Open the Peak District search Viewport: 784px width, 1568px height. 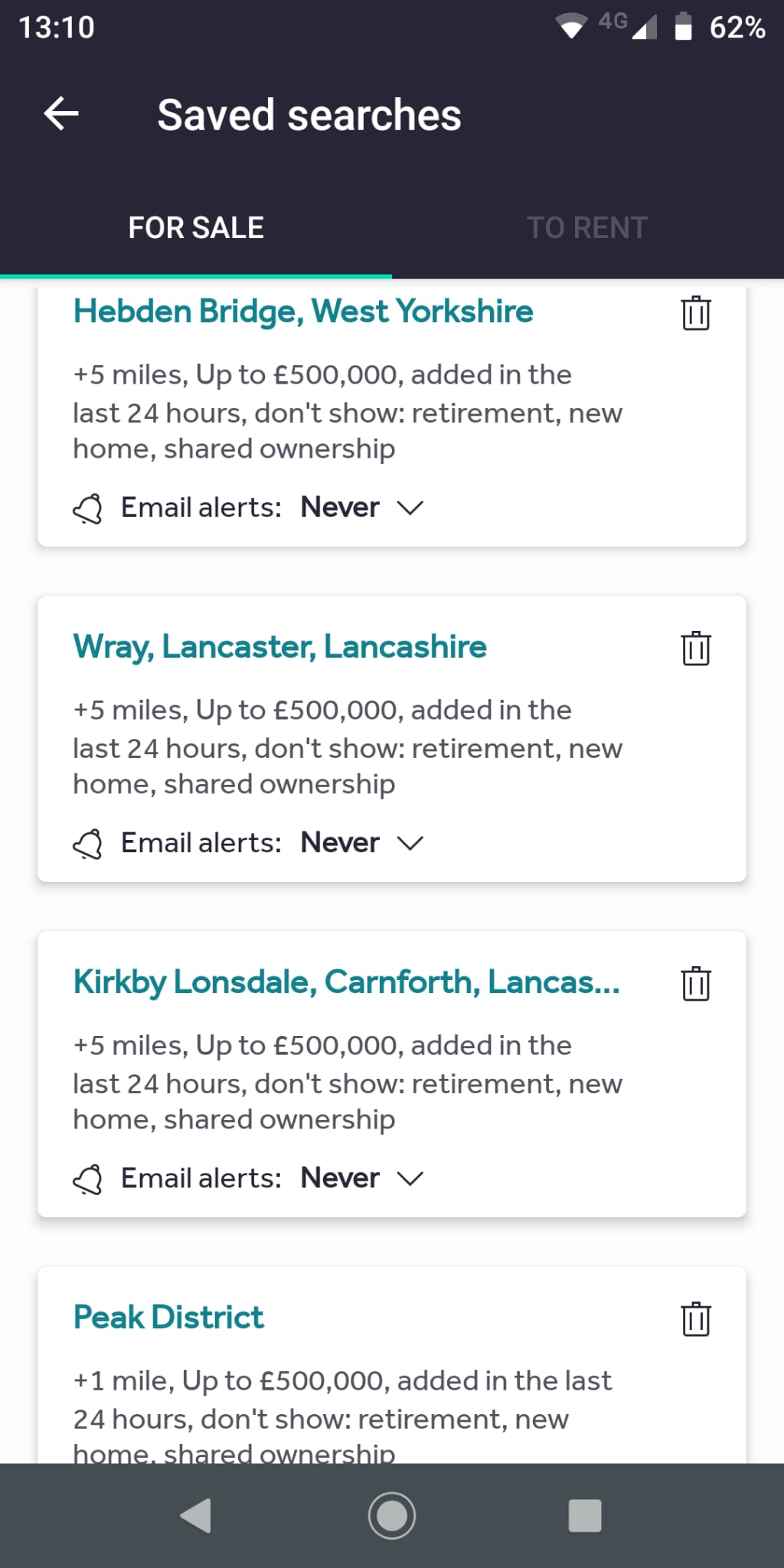click(x=168, y=1318)
